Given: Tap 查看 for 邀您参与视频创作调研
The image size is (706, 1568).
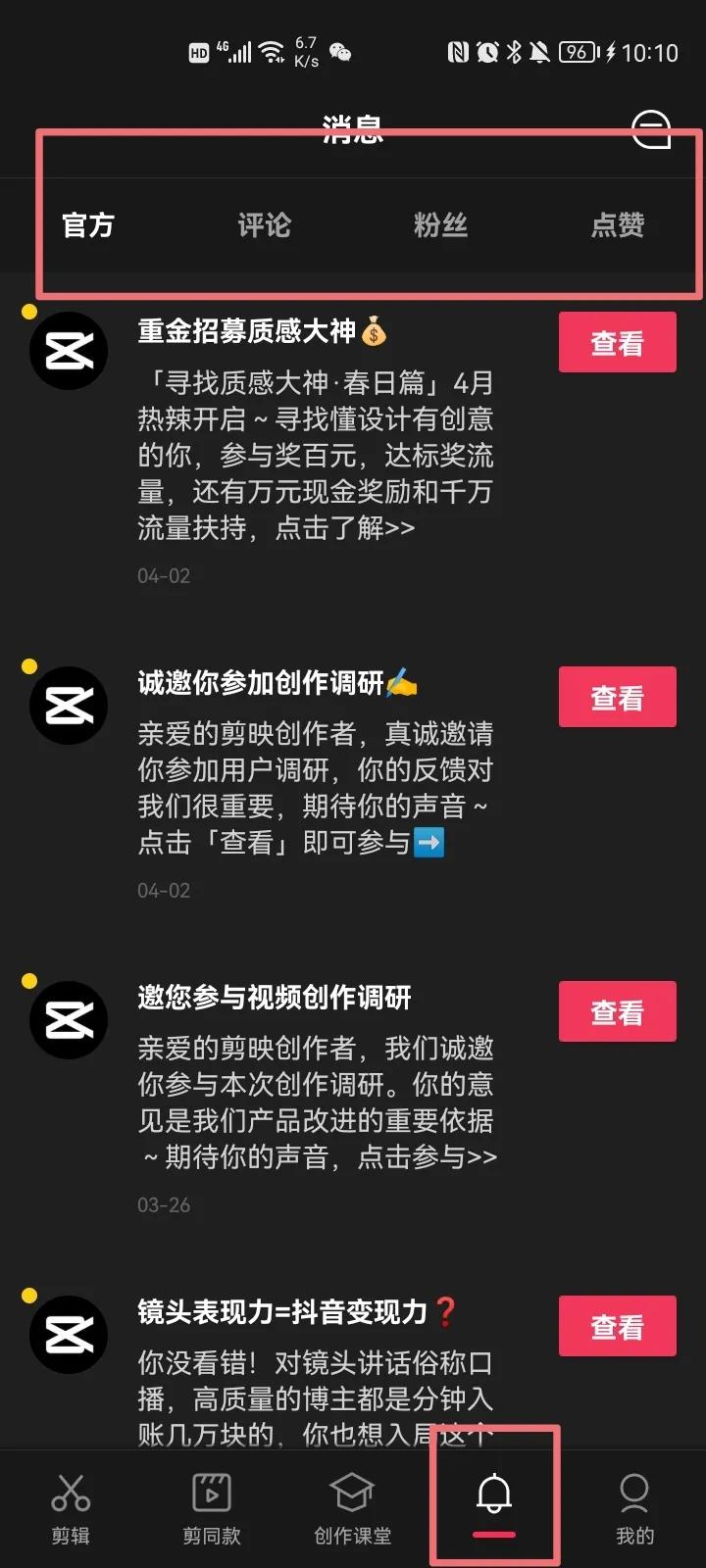Looking at the screenshot, I should click(x=617, y=1011).
